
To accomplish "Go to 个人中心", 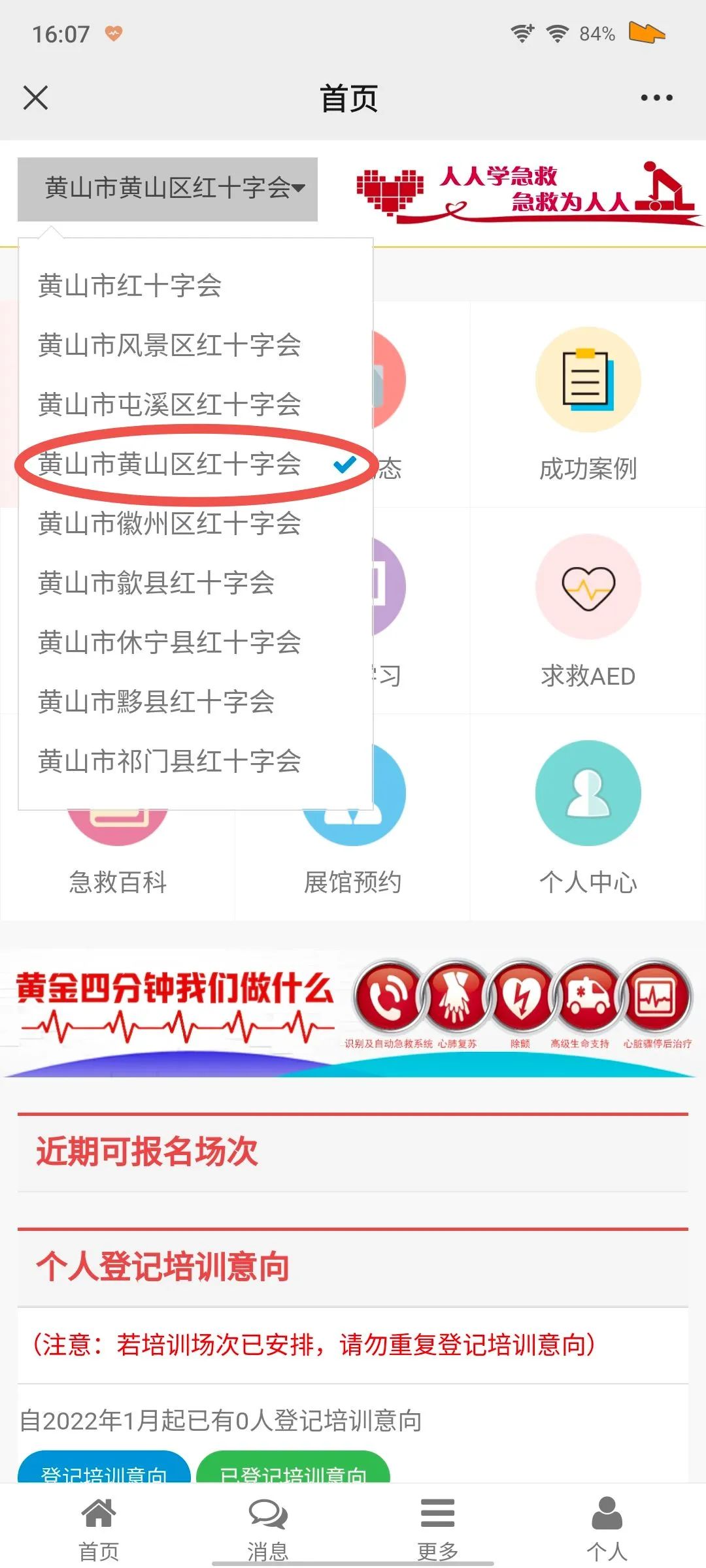I will (x=588, y=817).
